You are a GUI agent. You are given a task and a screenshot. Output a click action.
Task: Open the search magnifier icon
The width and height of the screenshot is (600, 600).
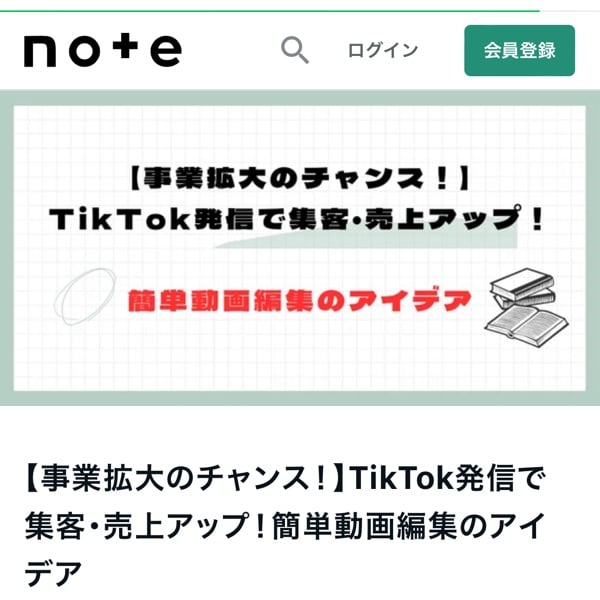click(294, 50)
